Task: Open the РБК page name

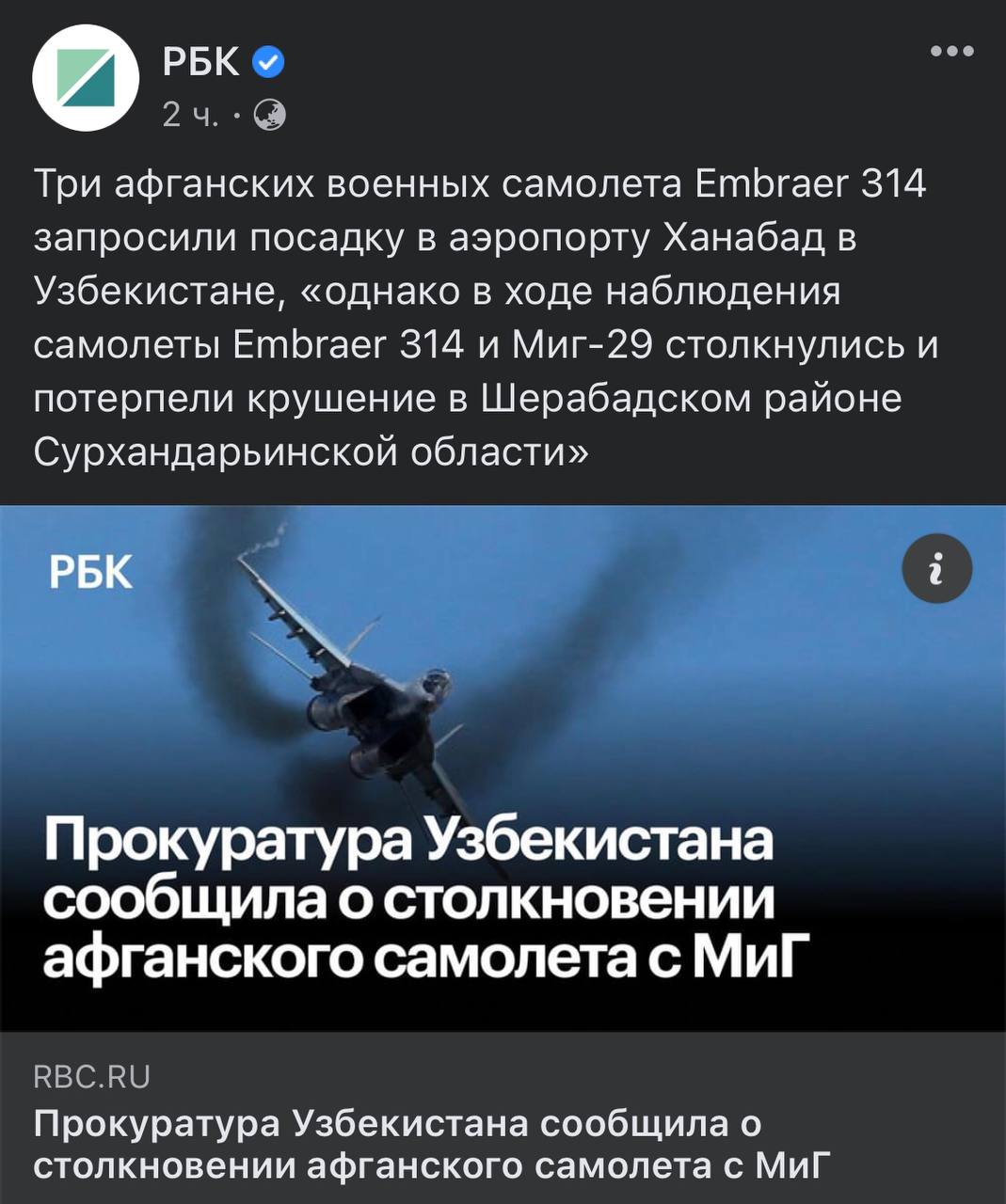Action: click(x=200, y=63)
